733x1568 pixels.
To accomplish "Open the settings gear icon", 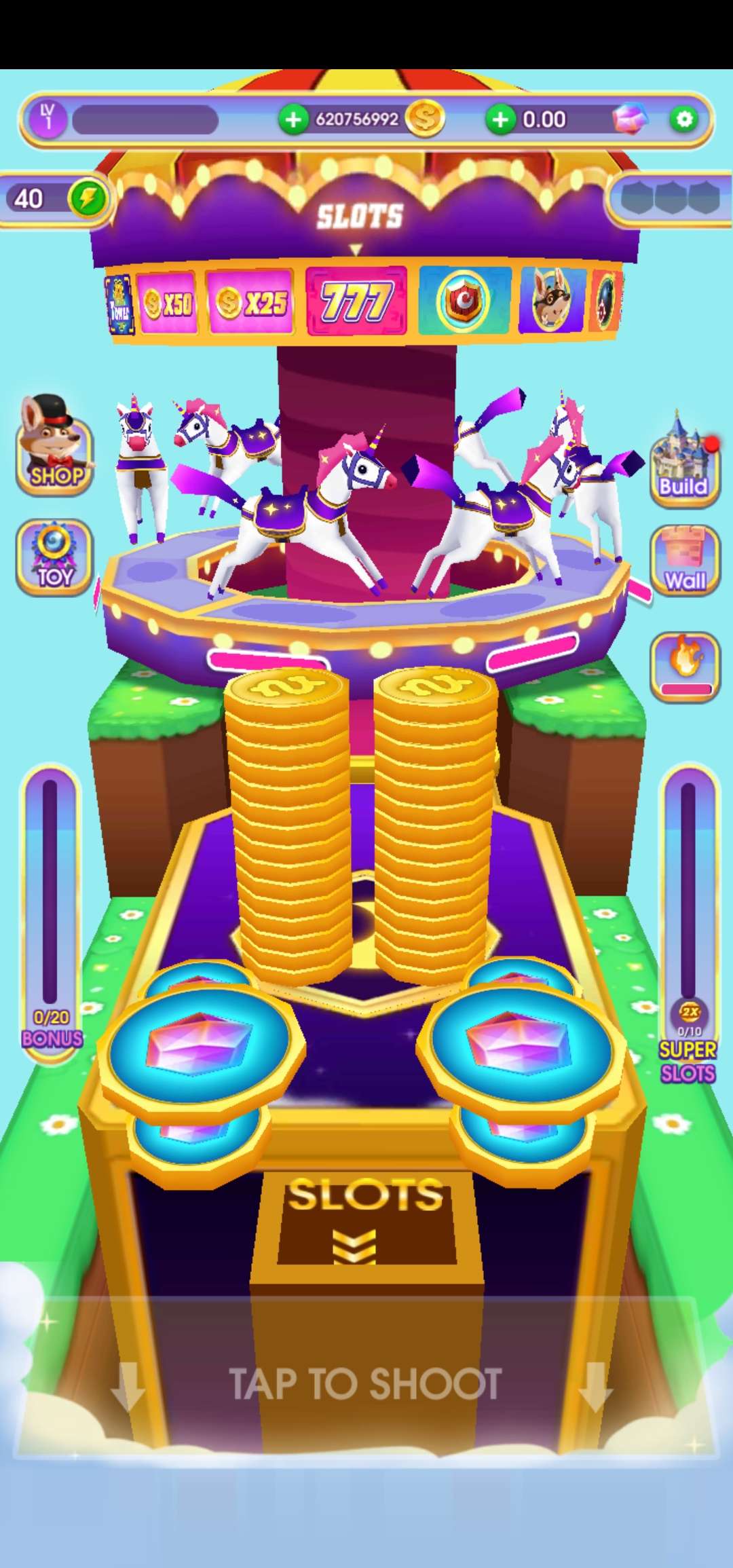I will pyautogui.click(x=684, y=119).
